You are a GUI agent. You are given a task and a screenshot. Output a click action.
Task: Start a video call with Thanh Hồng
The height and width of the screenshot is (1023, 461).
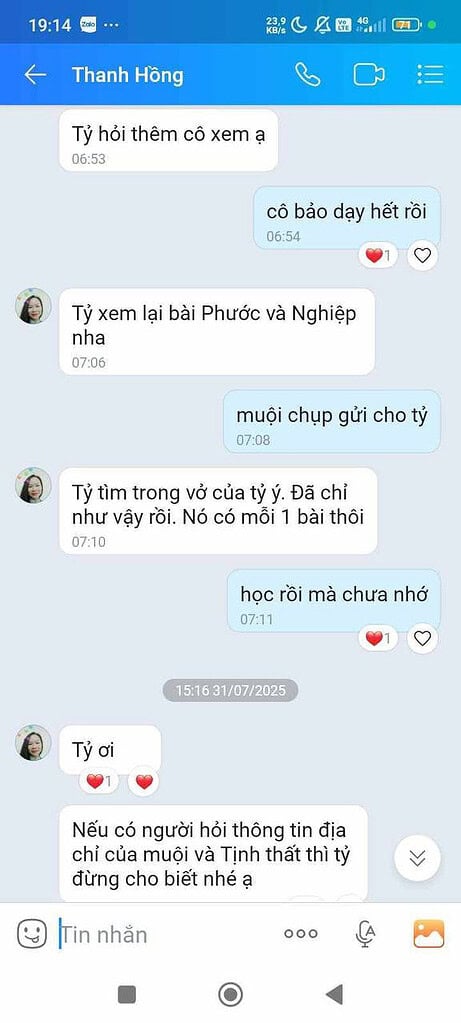point(369,74)
